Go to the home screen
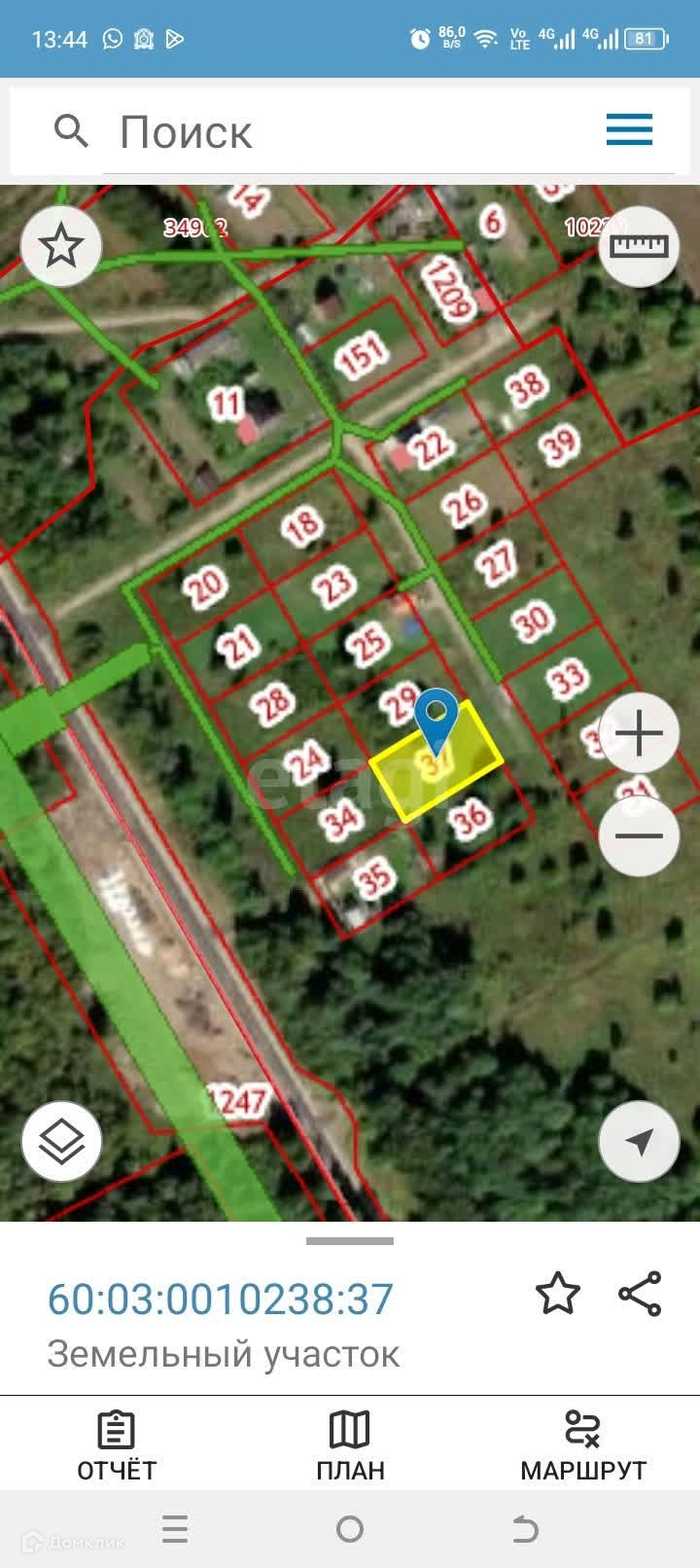Screen dimensions: 700x1568 [350, 1530]
